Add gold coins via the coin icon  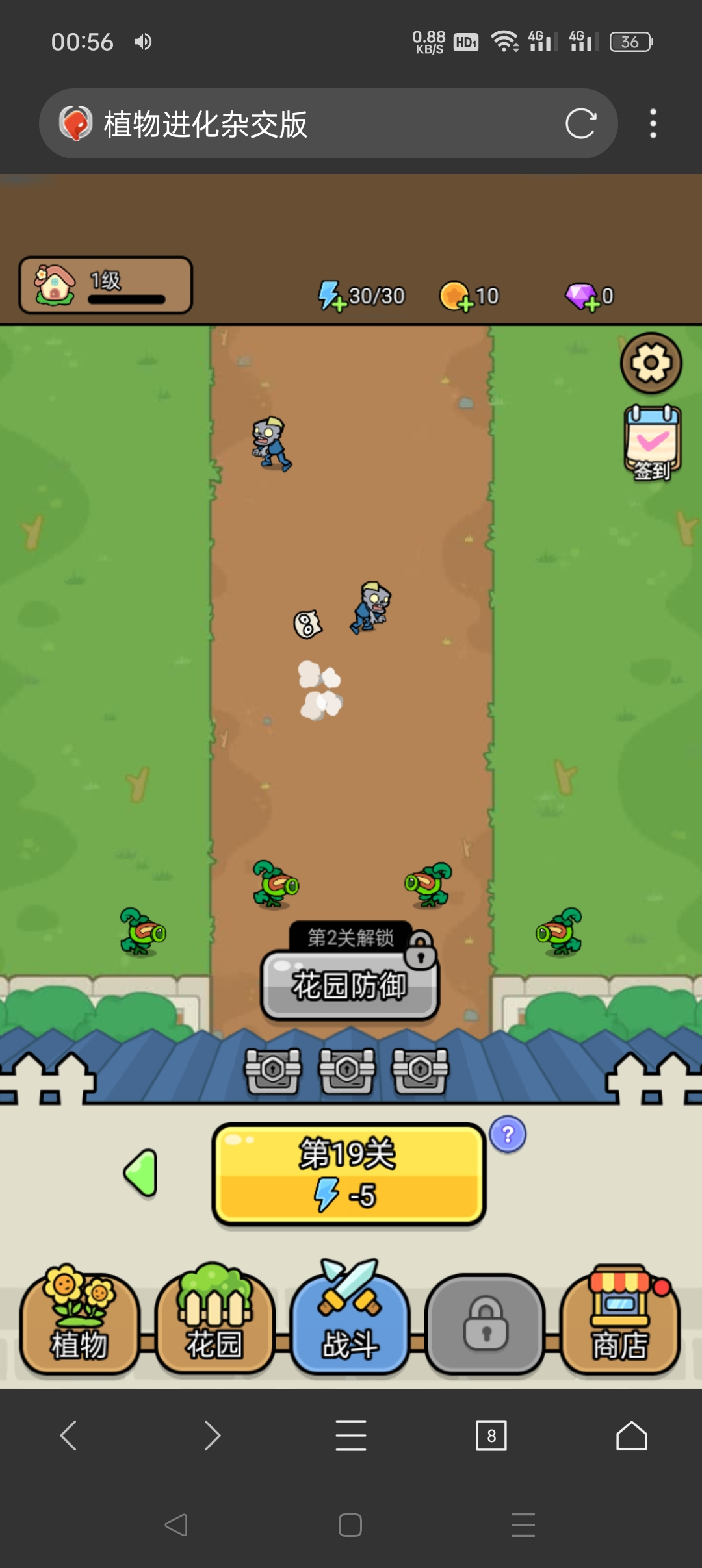click(456, 296)
